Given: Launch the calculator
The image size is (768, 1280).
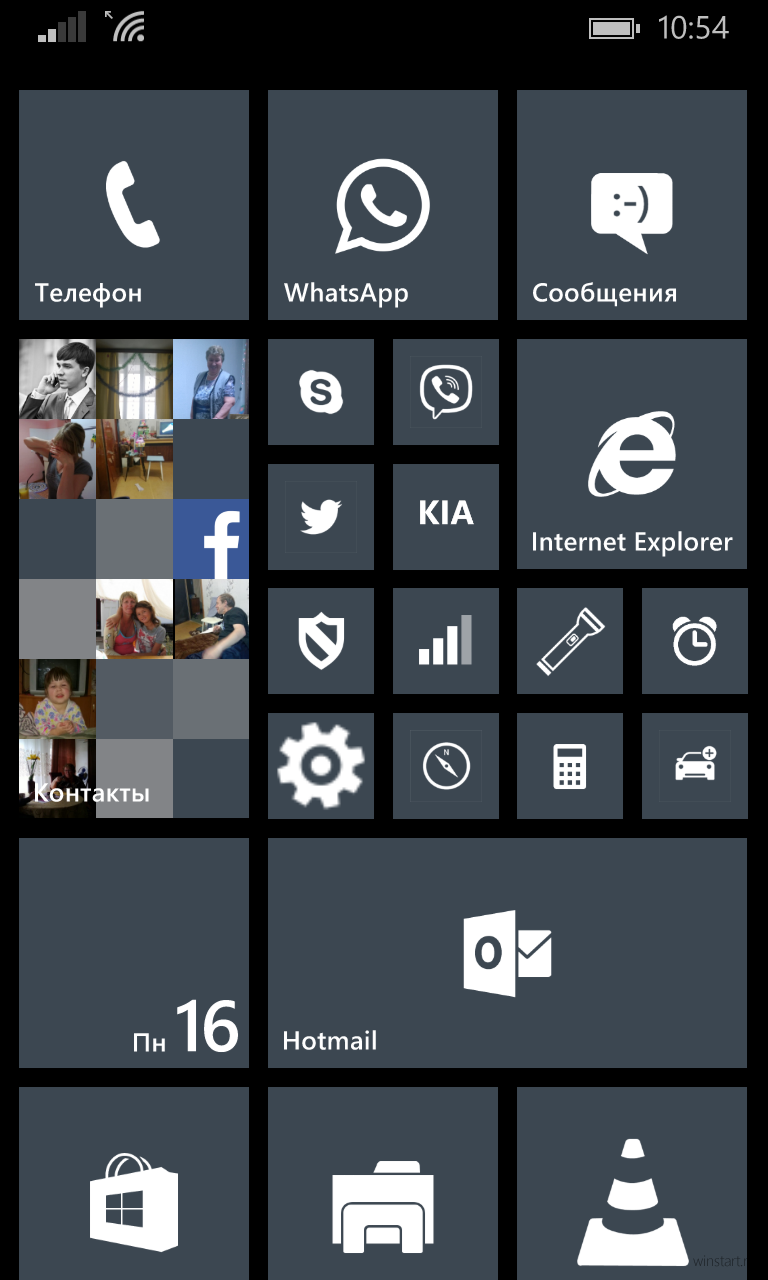Looking at the screenshot, I should (570, 766).
